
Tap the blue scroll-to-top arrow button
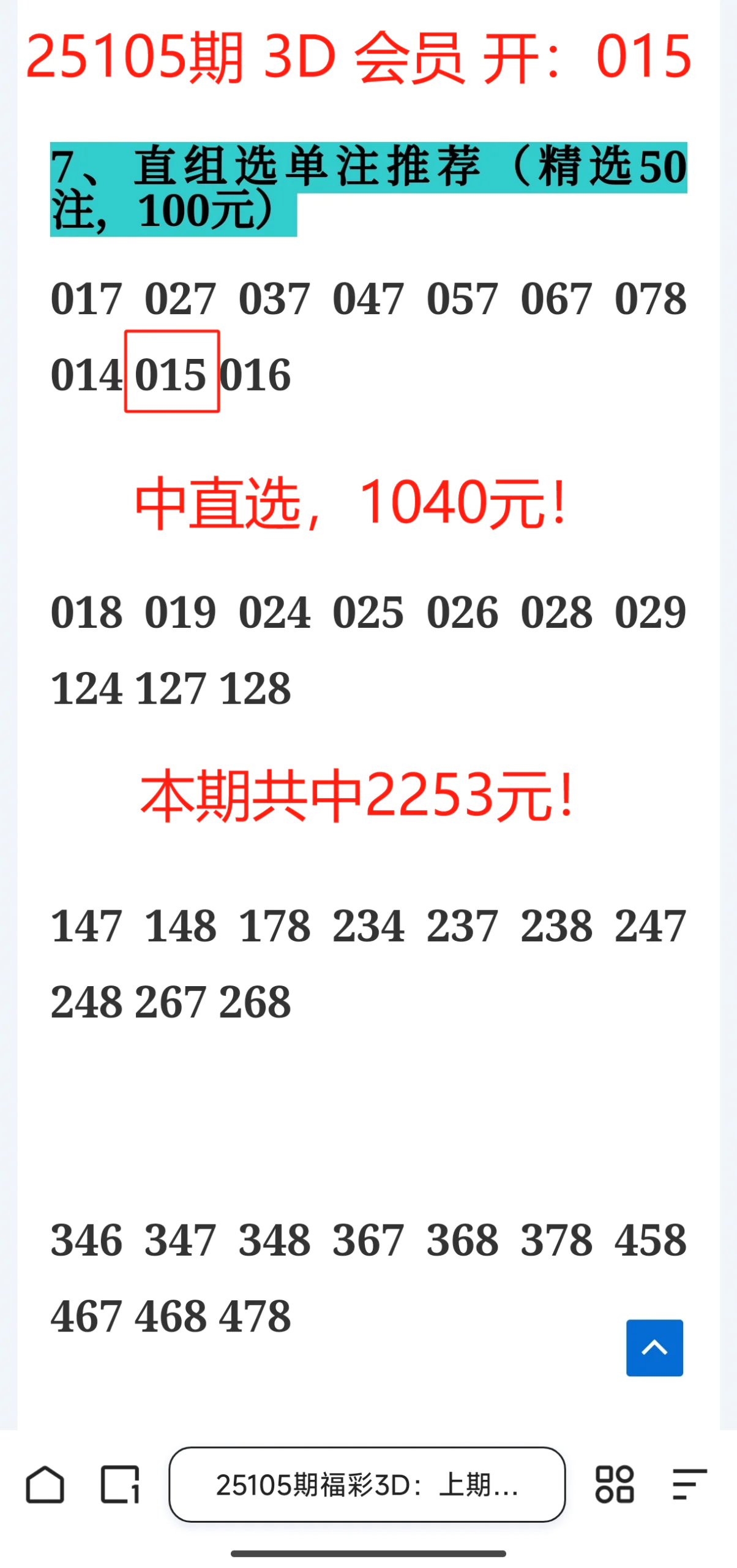[x=654, y=1347]
